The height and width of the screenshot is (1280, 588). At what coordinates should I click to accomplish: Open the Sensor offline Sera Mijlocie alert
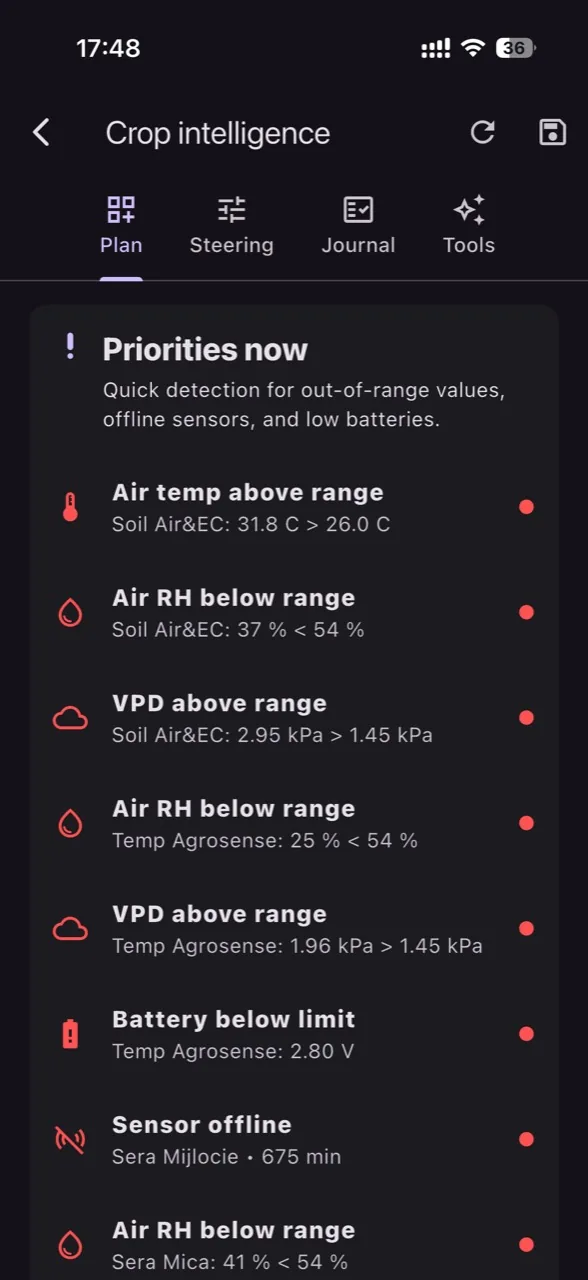point(294,1140)
